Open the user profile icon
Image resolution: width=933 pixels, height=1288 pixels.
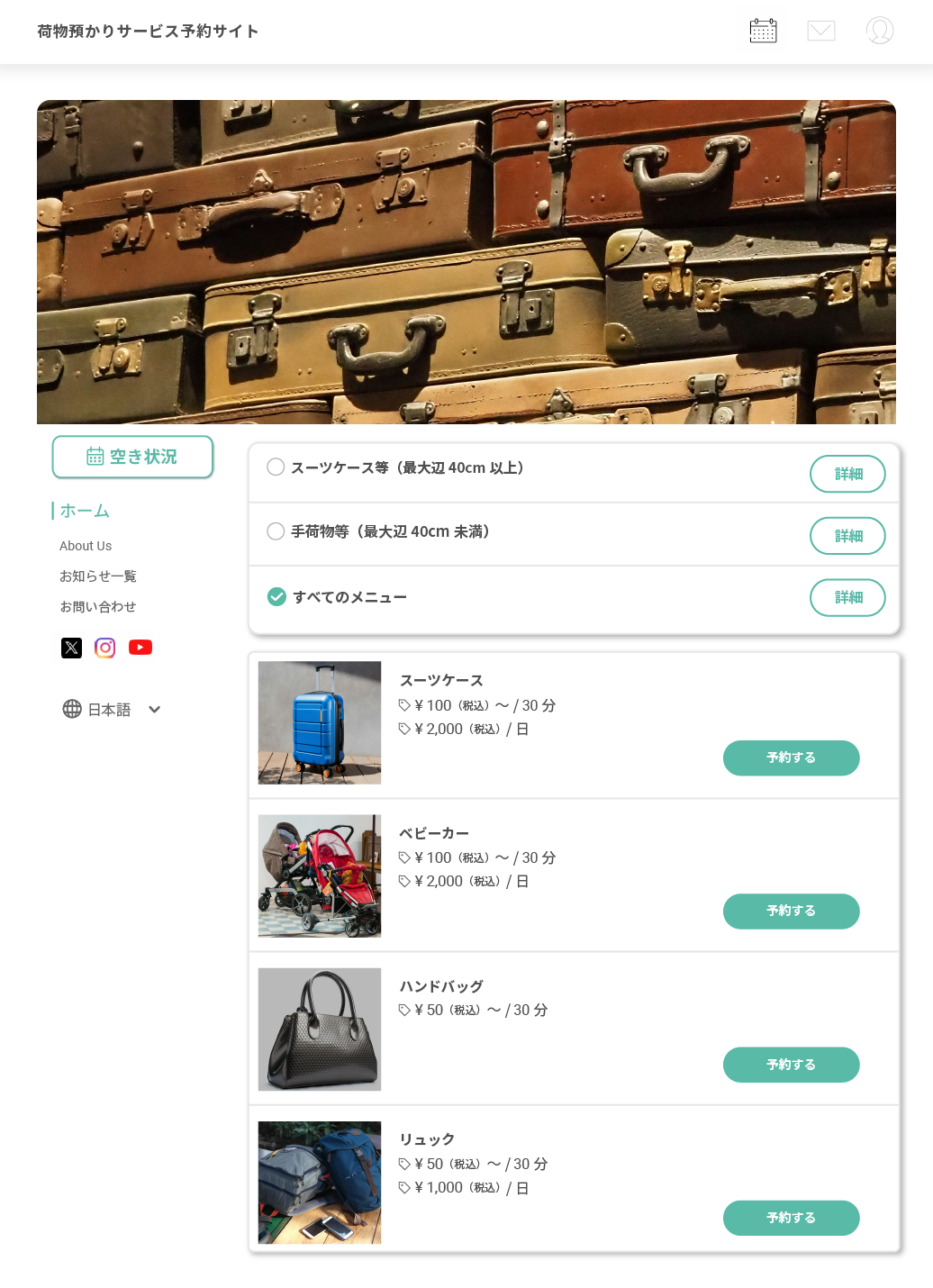pyautogui.click(x=879, y=31)
